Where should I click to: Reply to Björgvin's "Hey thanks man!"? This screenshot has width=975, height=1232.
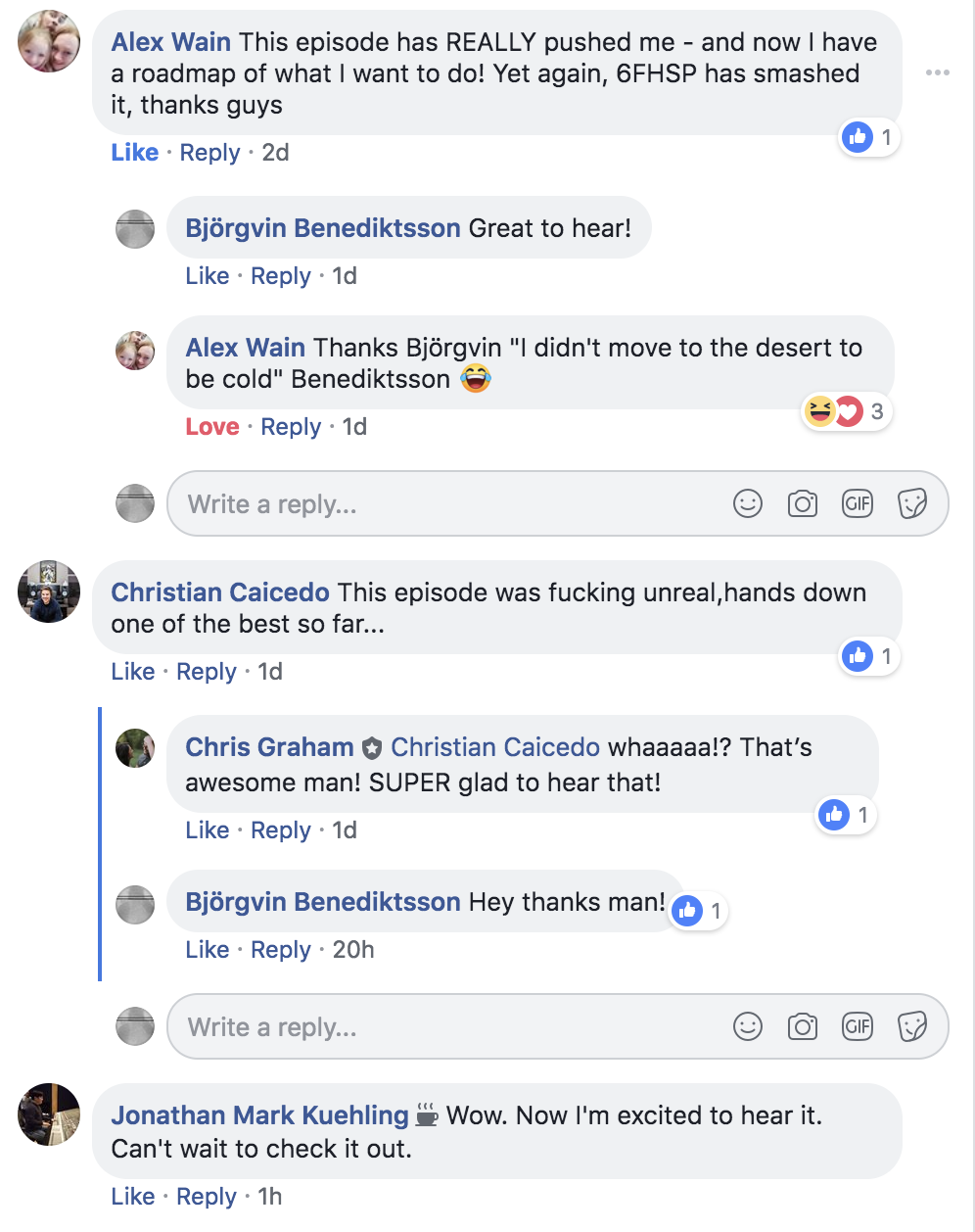(x=281, y=950)
